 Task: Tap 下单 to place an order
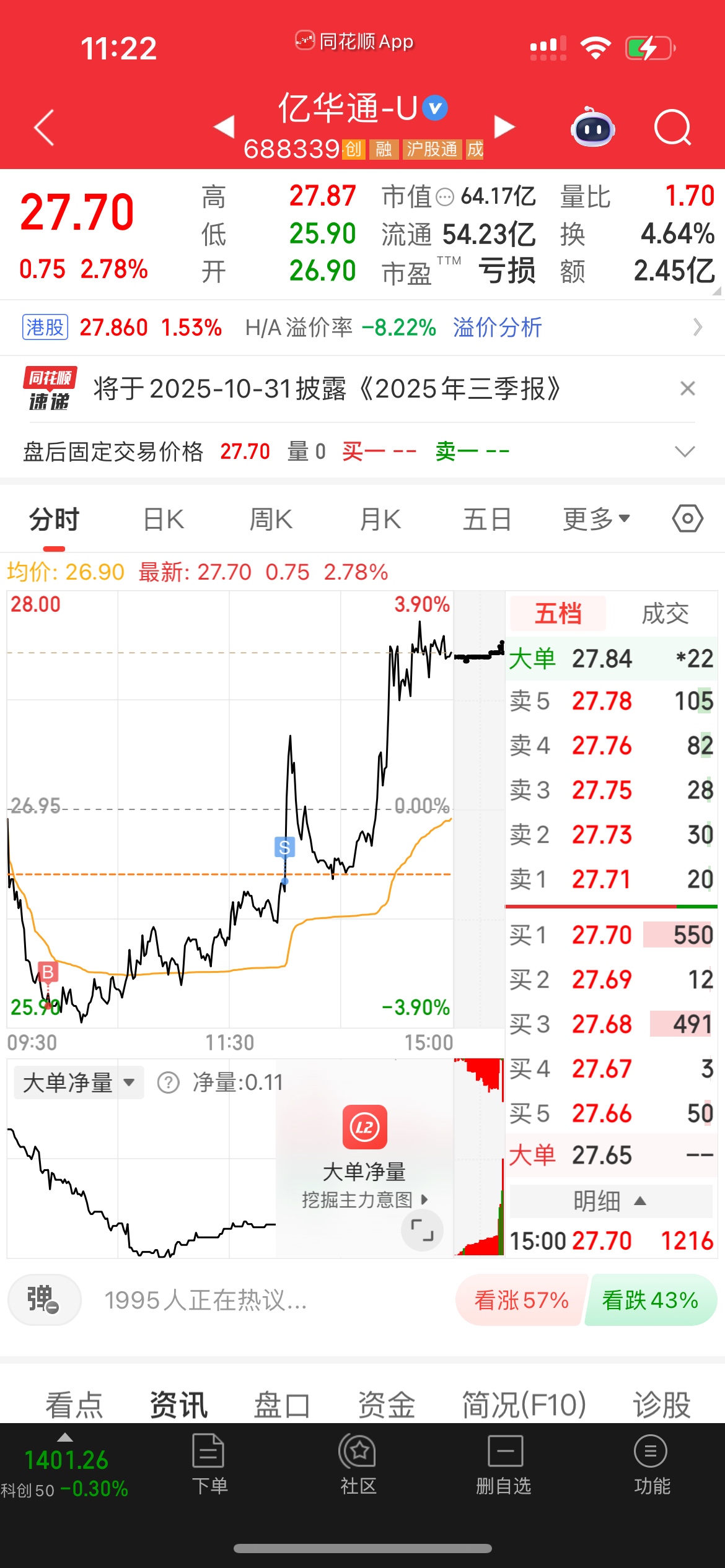pos(209,1464)
